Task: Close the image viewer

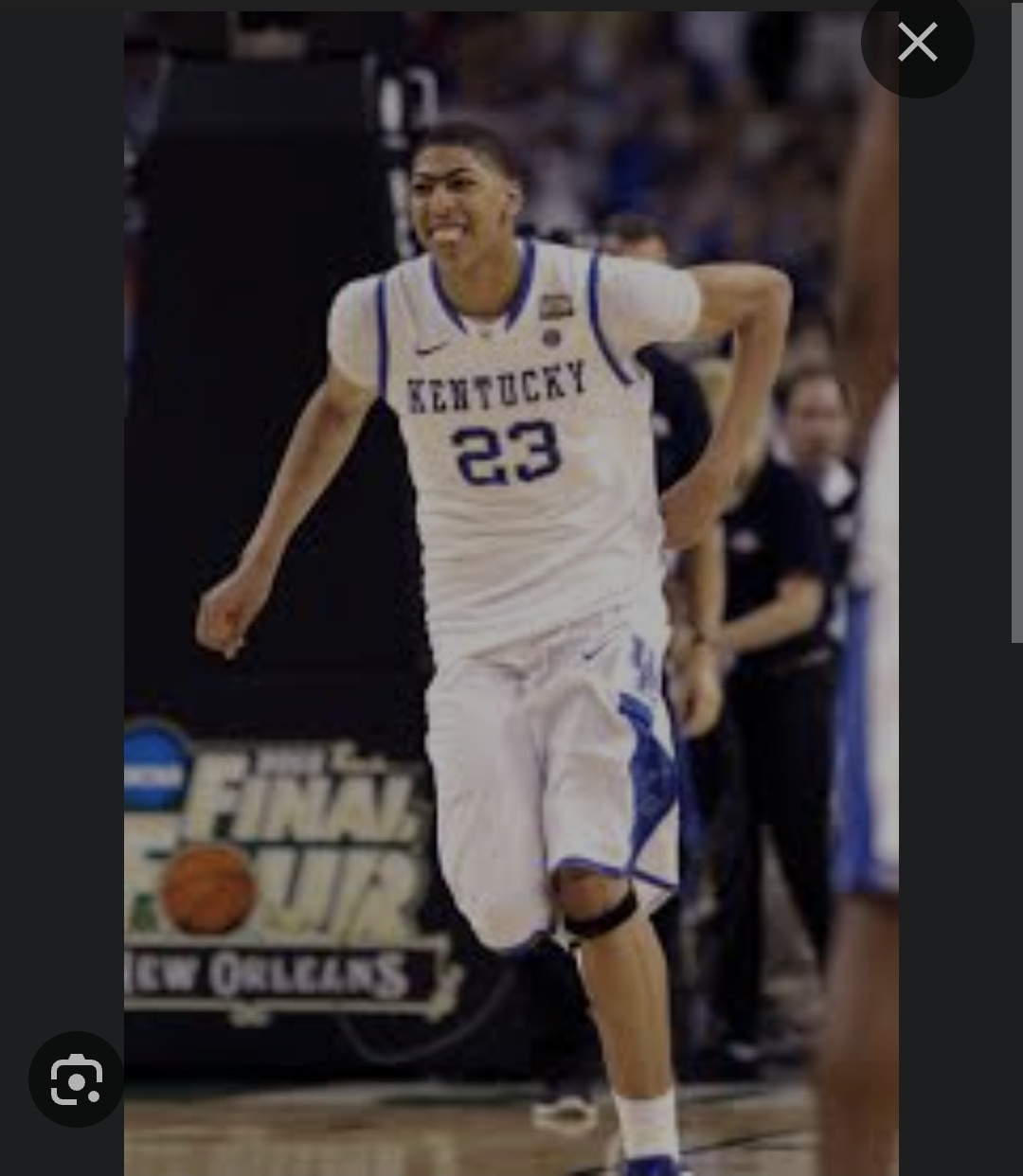Action: click(917, 43)
